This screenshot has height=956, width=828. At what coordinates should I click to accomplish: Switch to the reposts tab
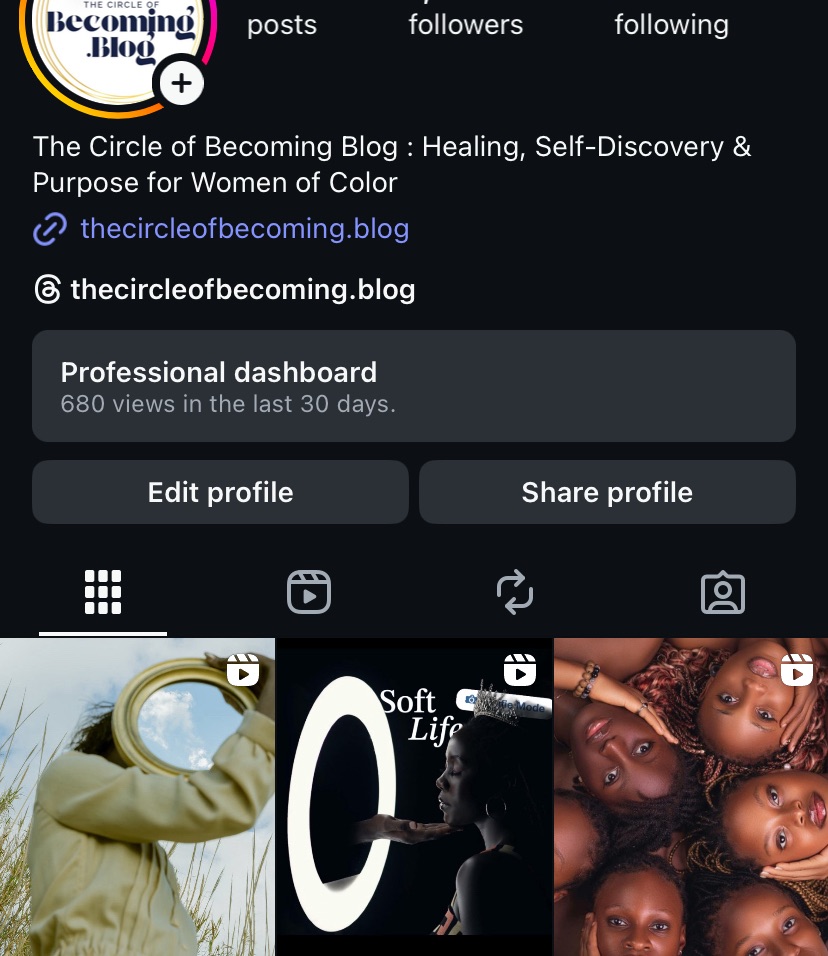coord(515,592)
